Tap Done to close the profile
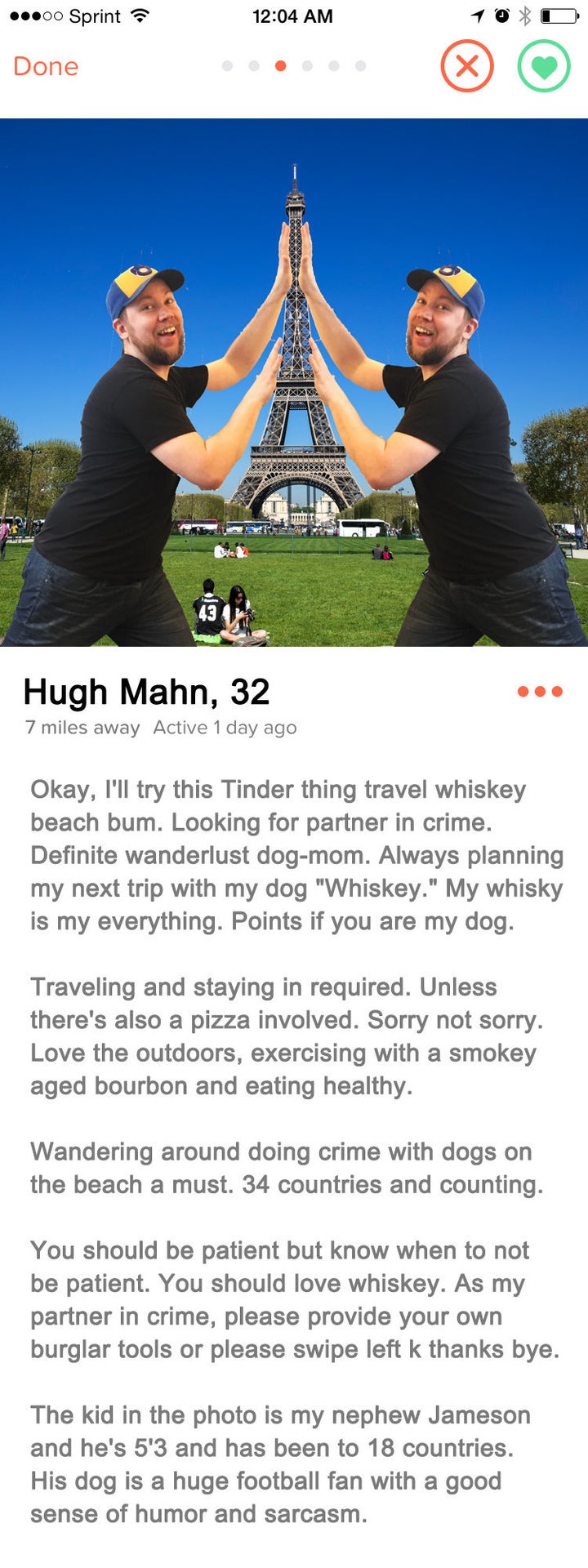This screenshot has height=1568, width=588. pyautogui.click(x=46, y=66)
